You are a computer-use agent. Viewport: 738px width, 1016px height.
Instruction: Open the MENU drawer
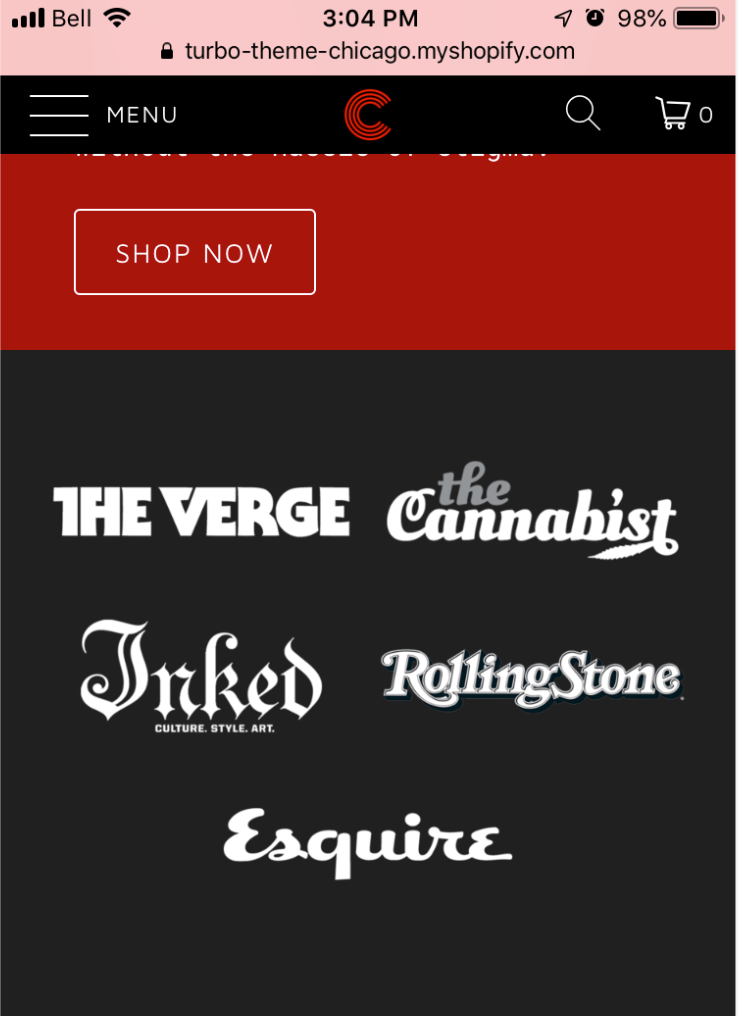tap(103, 115)
